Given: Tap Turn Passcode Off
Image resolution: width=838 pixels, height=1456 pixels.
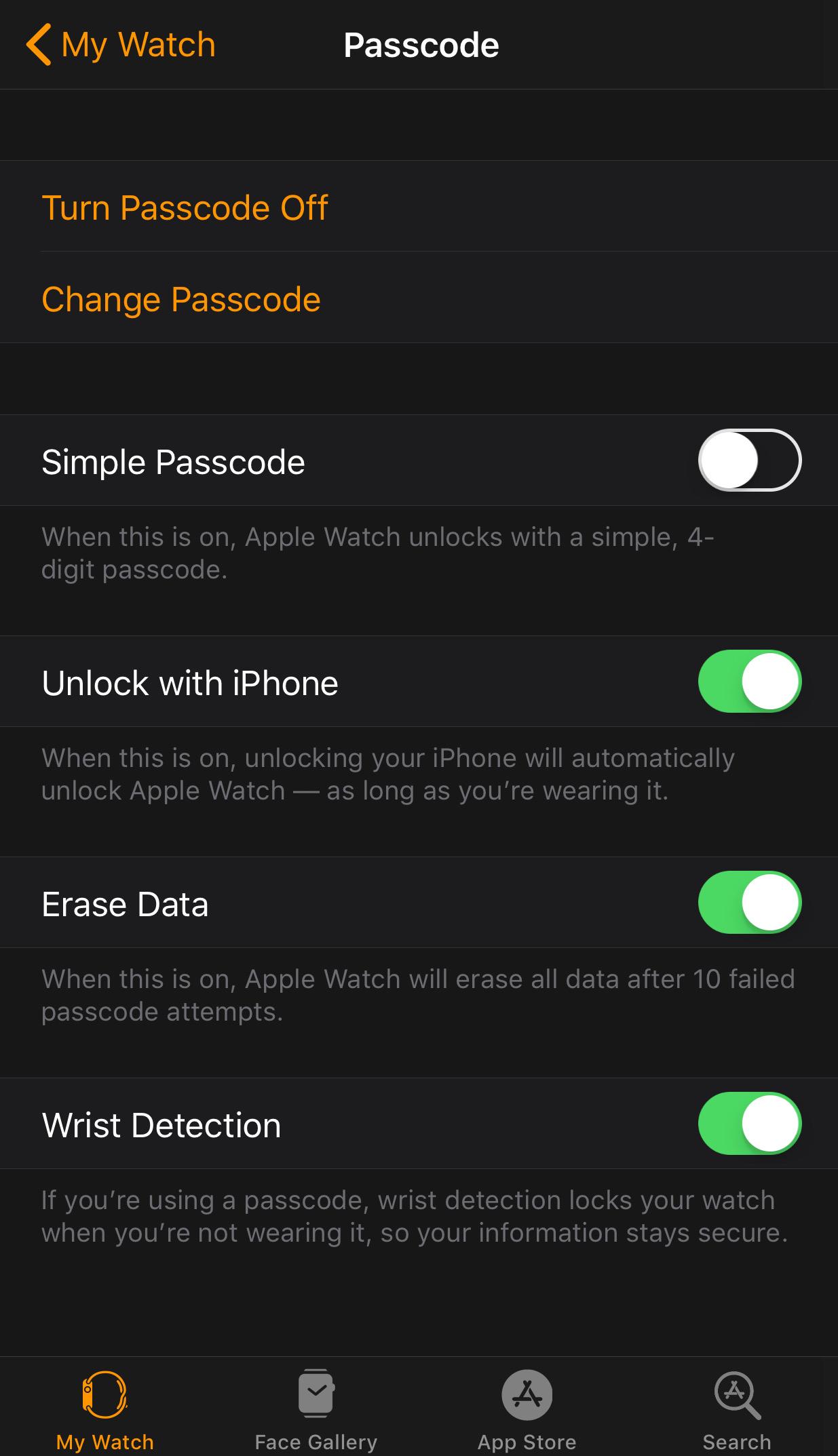Looking at the screenshot, I should (185, 207).
